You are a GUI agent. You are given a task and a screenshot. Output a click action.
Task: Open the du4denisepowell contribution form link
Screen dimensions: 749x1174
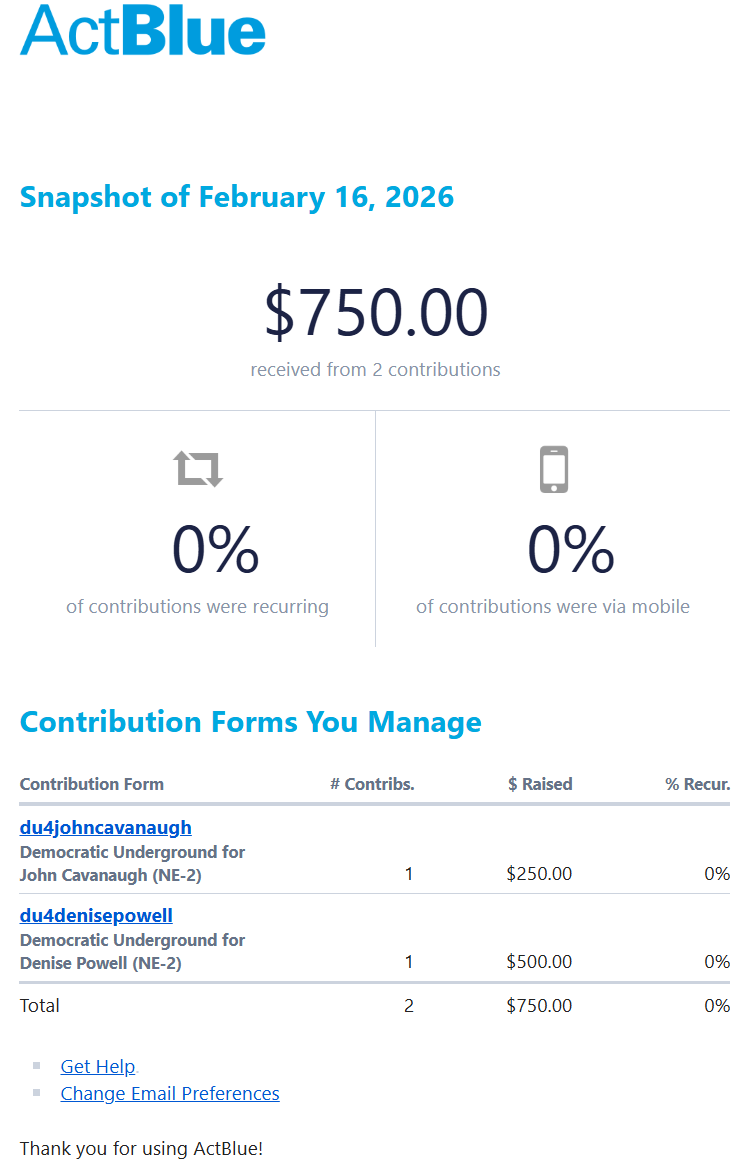pos(96,915)
